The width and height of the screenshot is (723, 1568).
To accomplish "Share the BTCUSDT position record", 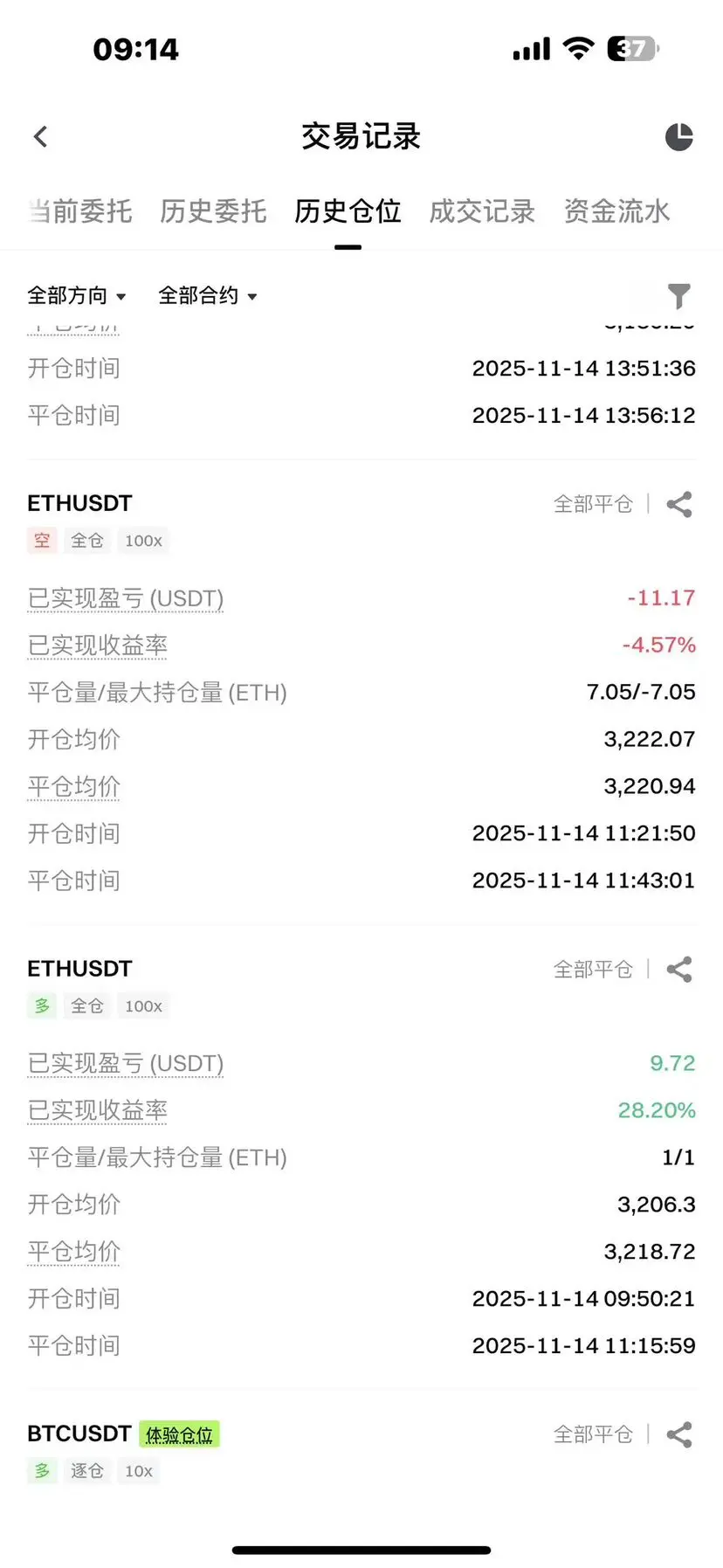I will tap(678, 1433).
